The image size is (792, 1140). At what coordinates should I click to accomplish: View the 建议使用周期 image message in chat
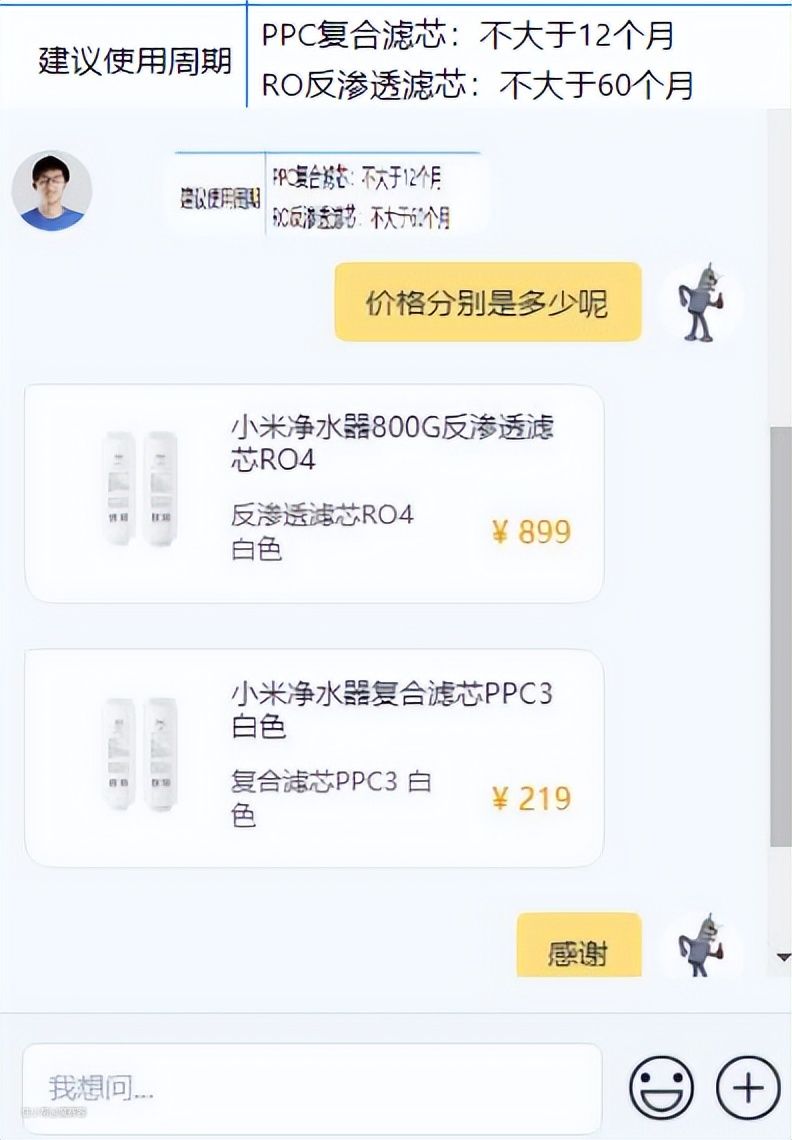coord(326,194)
